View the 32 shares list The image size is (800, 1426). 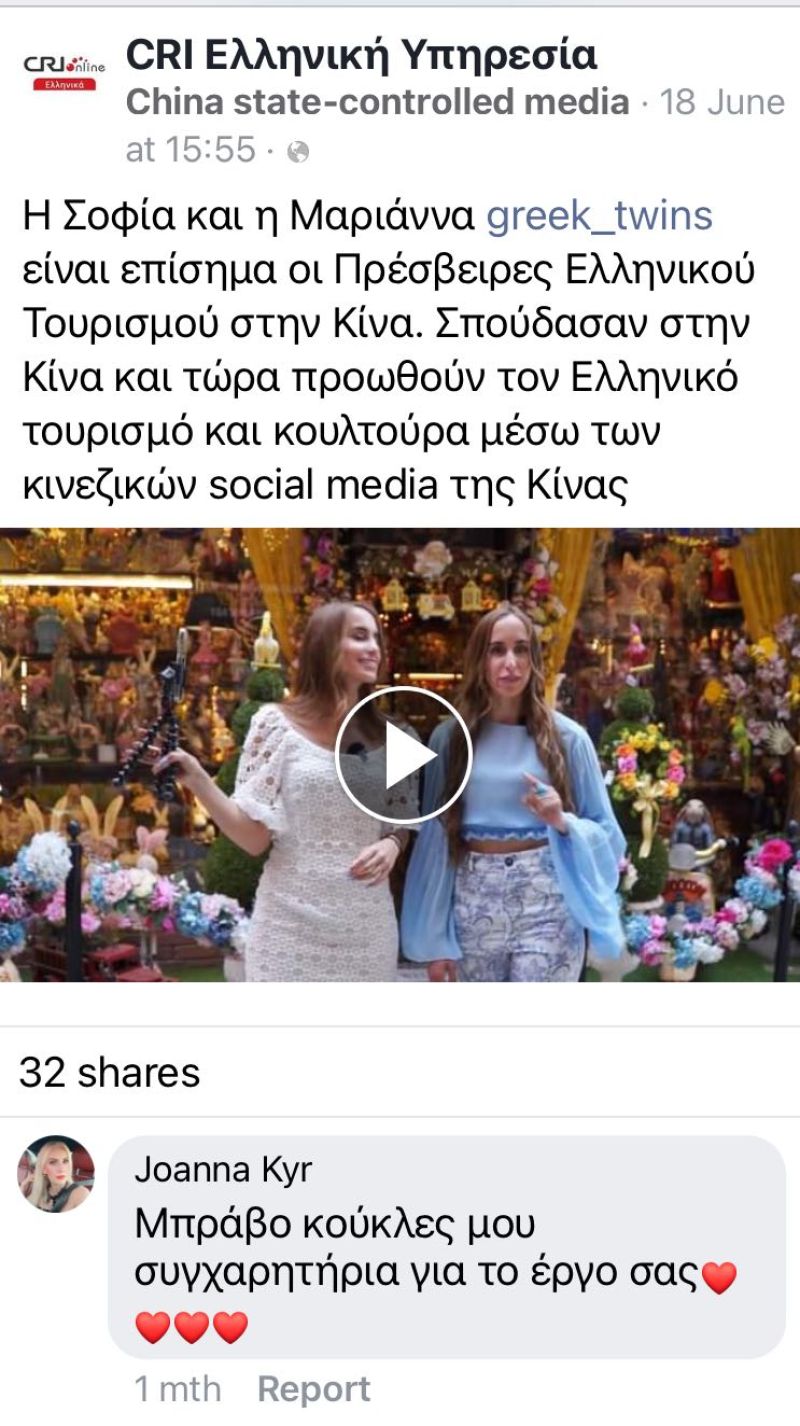point(110,1072)
